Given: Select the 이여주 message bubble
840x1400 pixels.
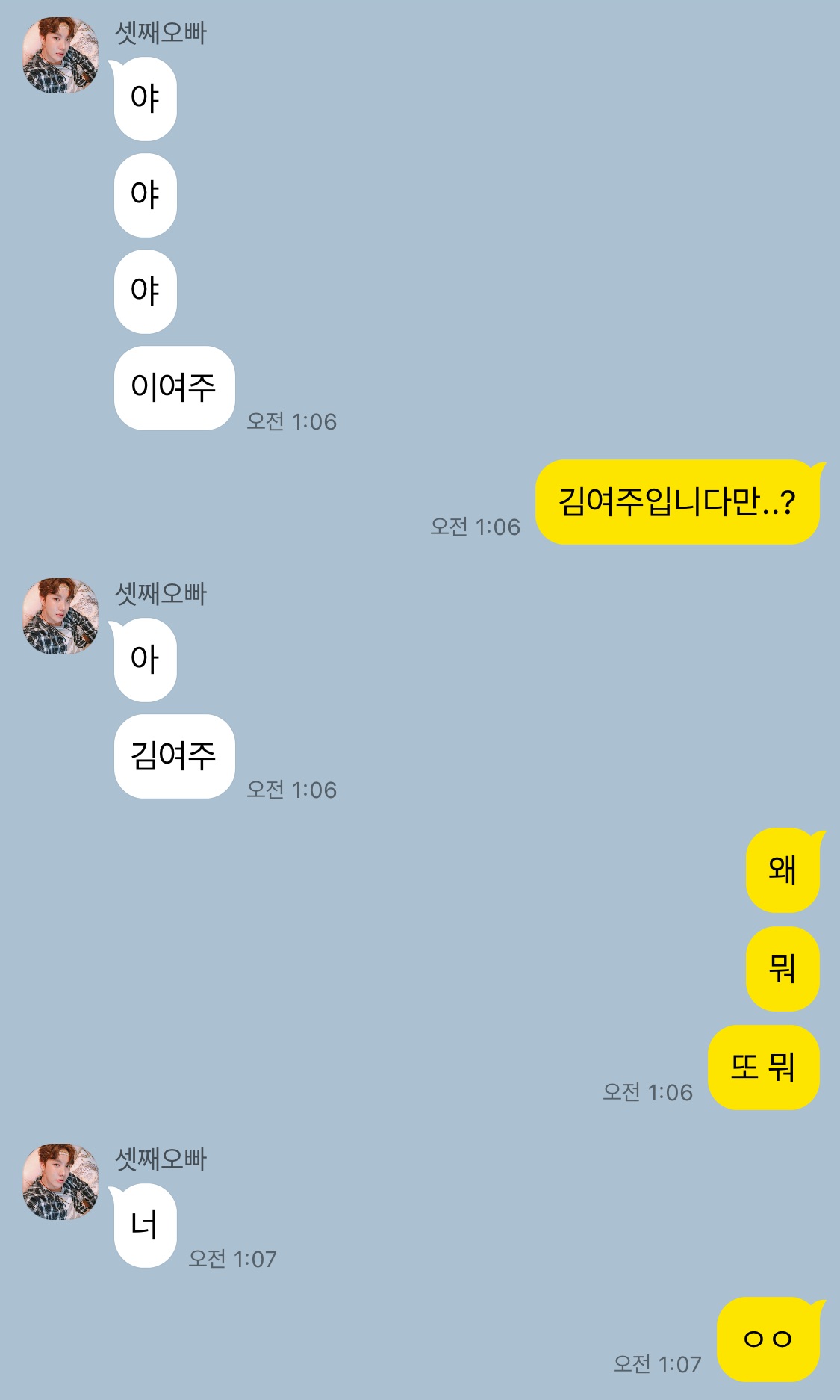Looking at the screenshot, I should (173, 385).
